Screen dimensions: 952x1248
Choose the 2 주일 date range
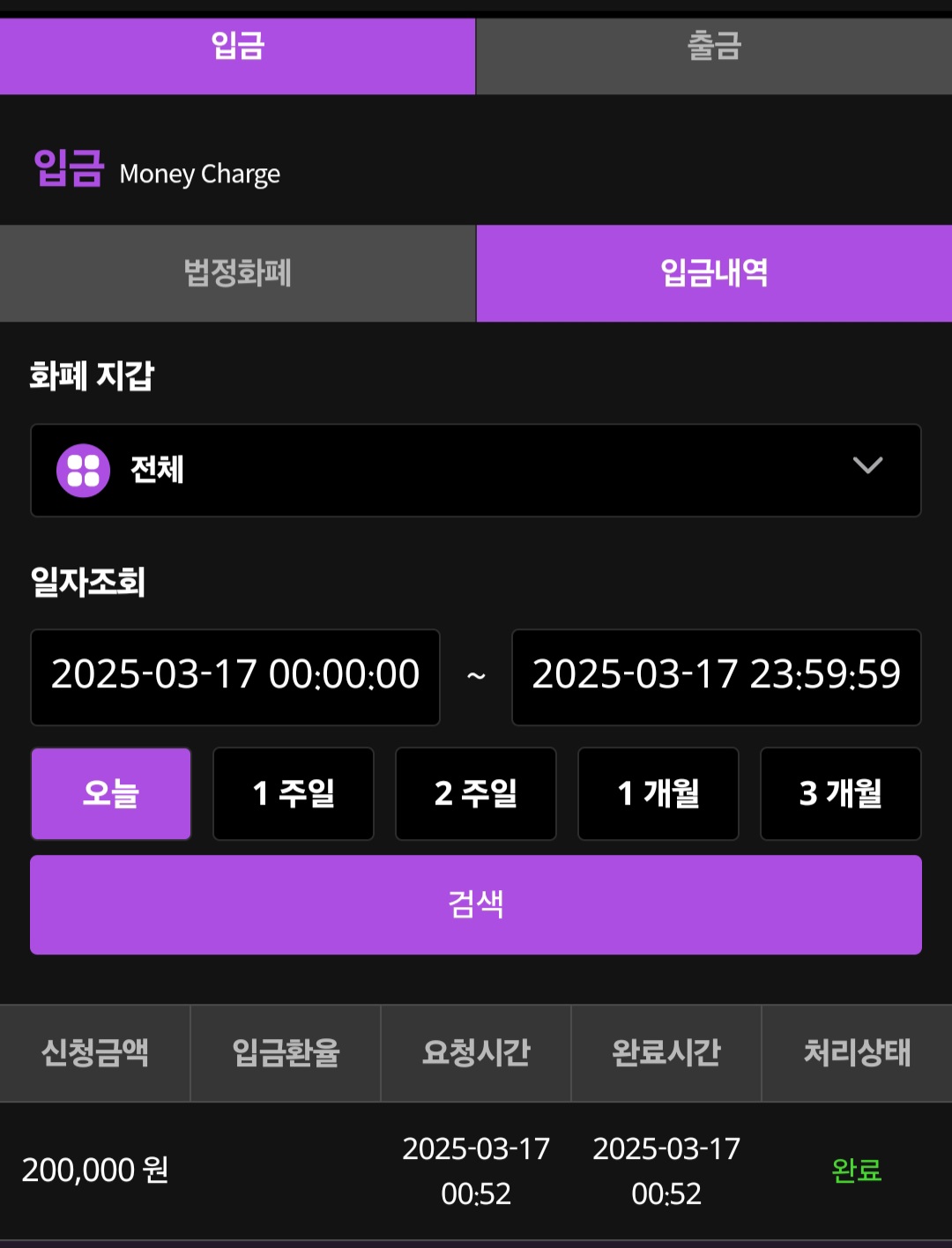tap(476, 793)
